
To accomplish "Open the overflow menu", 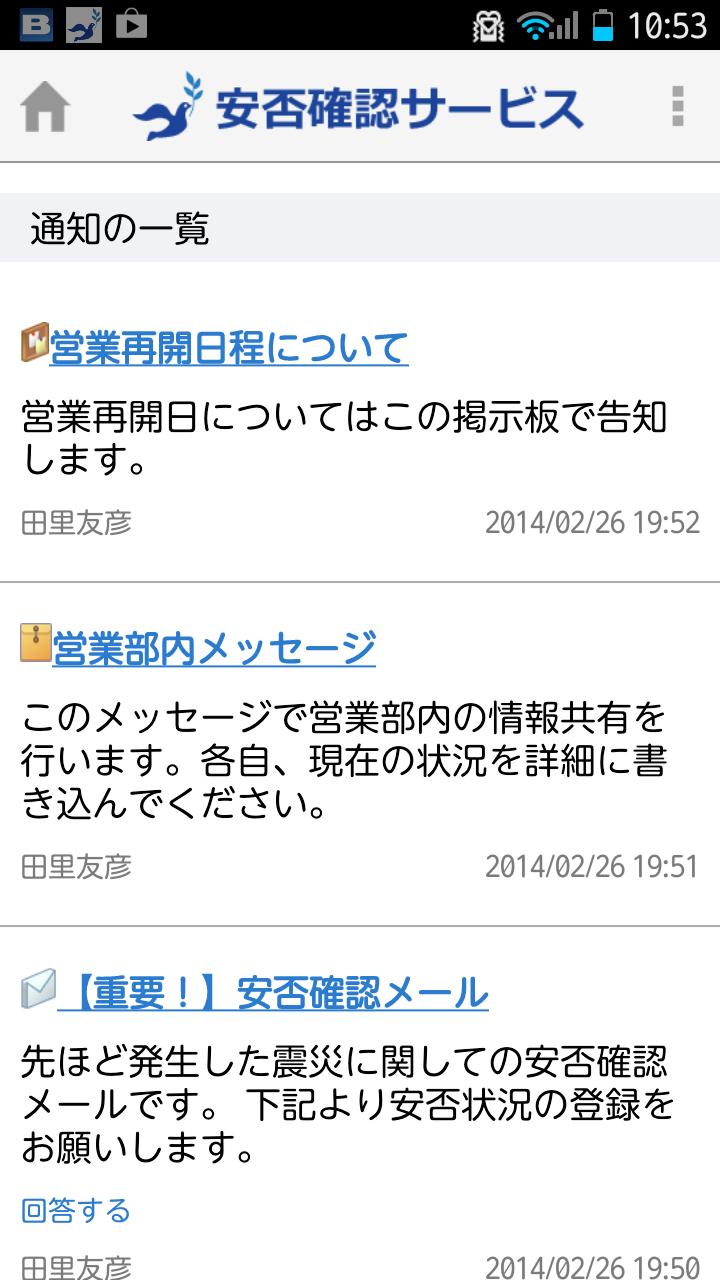I will coord(678,106).
